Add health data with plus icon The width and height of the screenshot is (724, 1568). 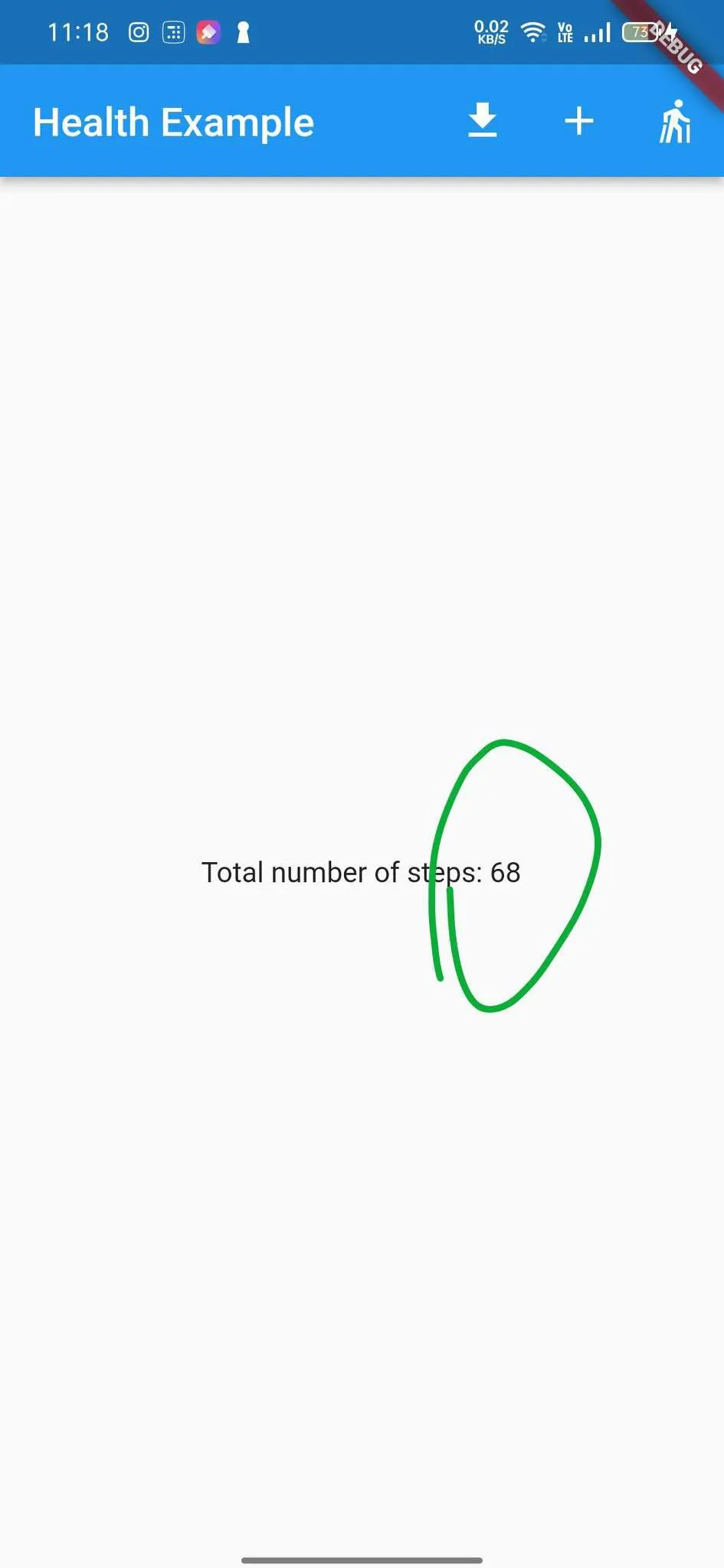click(578, 121)
